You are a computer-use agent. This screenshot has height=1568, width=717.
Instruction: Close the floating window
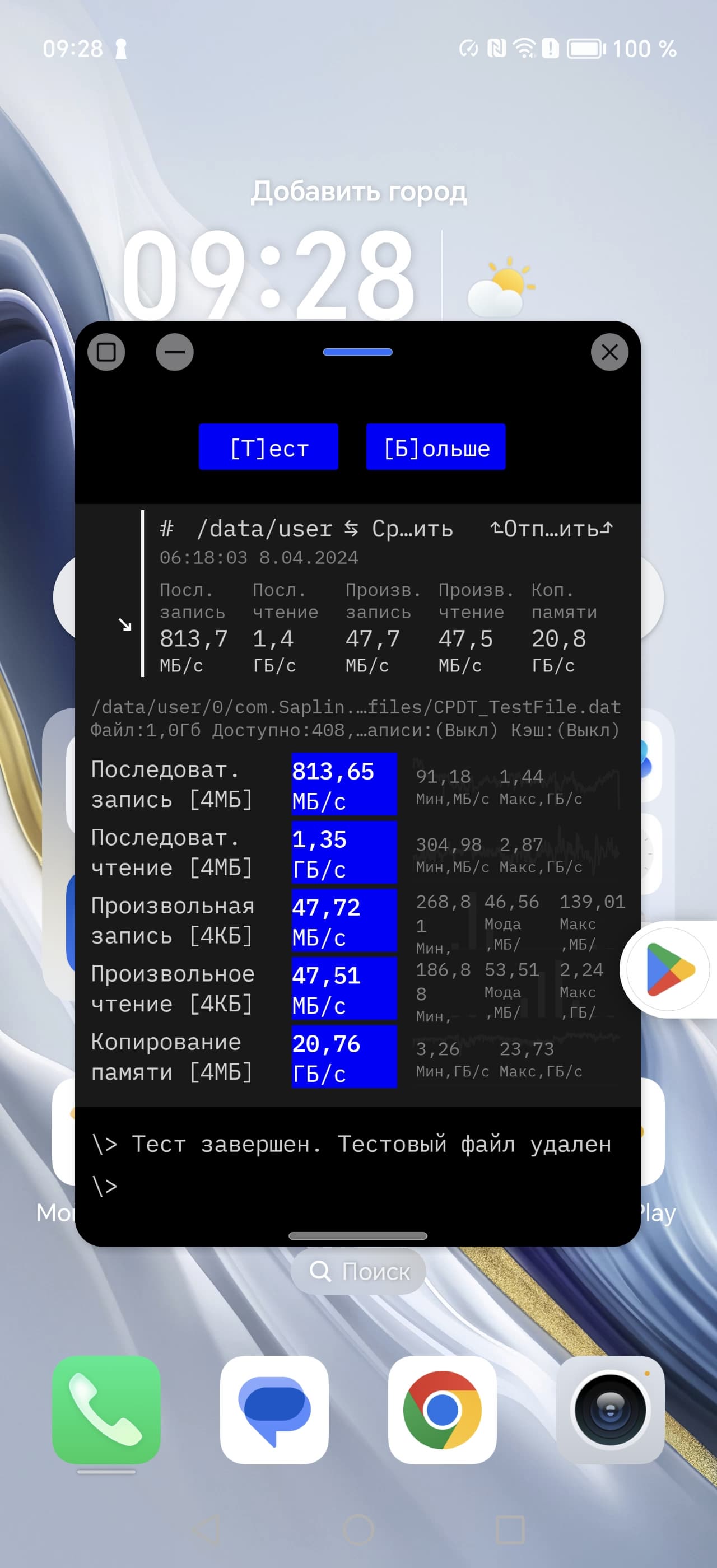click(x=609, y=352)
